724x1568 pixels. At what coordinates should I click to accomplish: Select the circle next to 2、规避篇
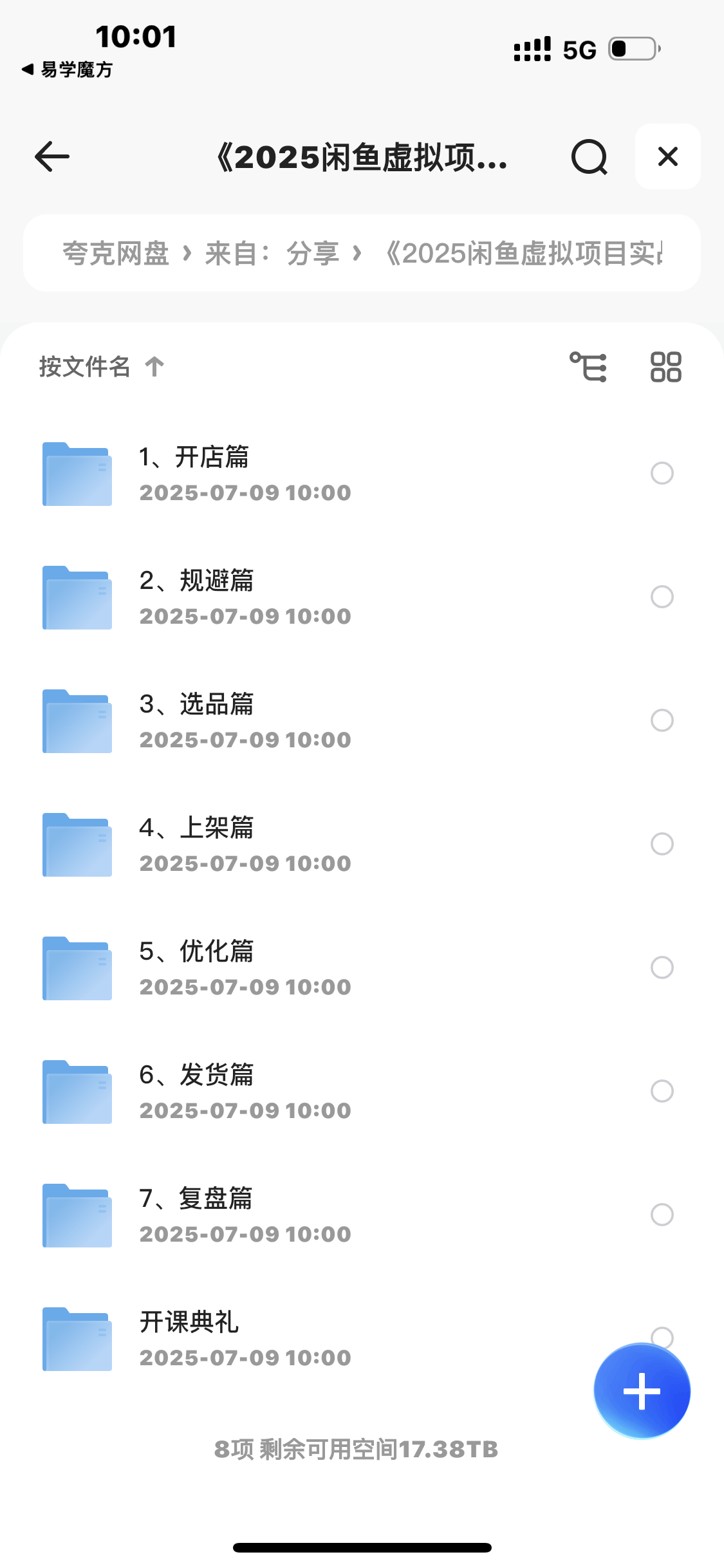pyautogui.click(x=662, y=598)
